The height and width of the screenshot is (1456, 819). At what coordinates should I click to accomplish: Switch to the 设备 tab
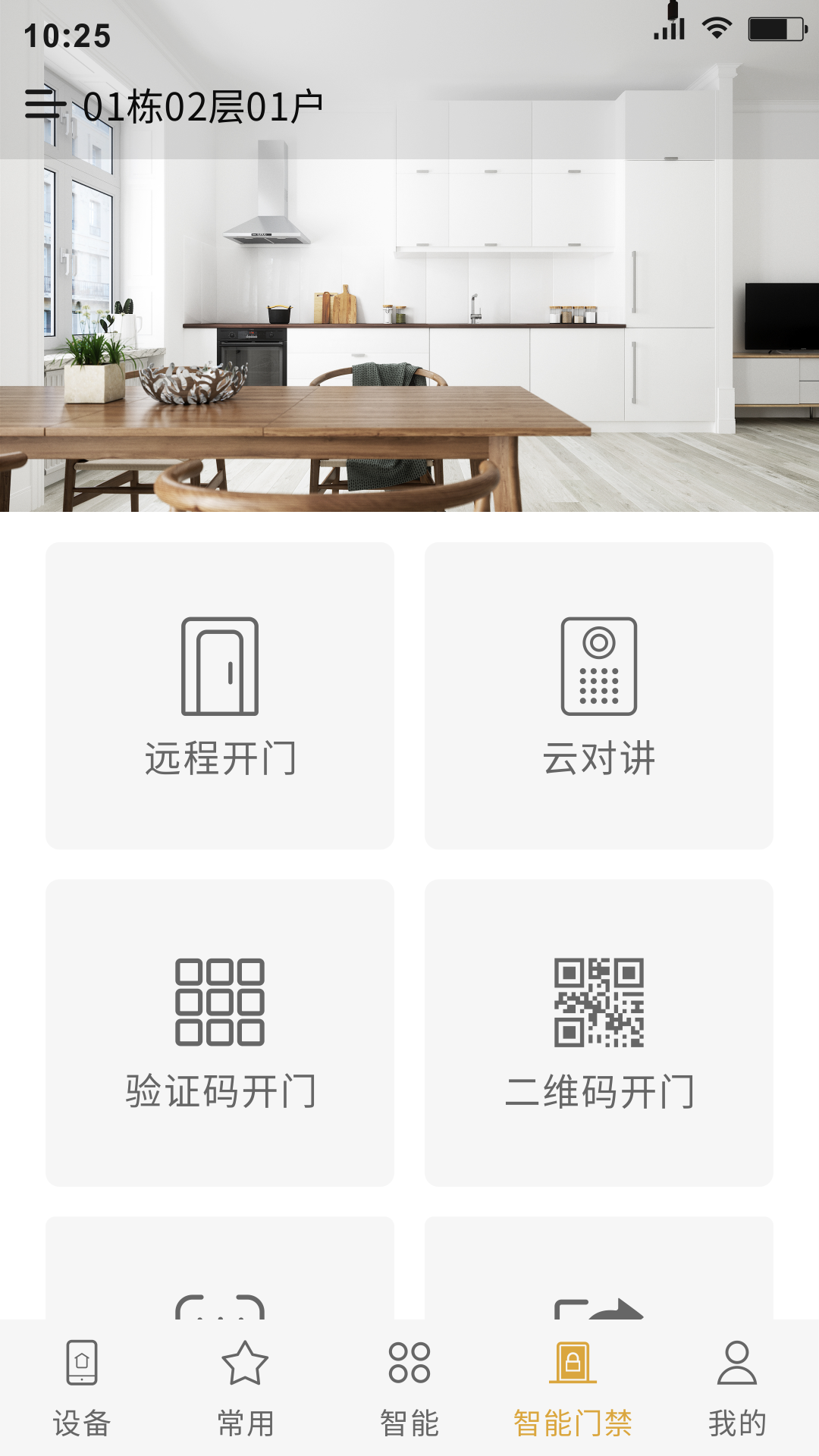tap(82, 1388)
